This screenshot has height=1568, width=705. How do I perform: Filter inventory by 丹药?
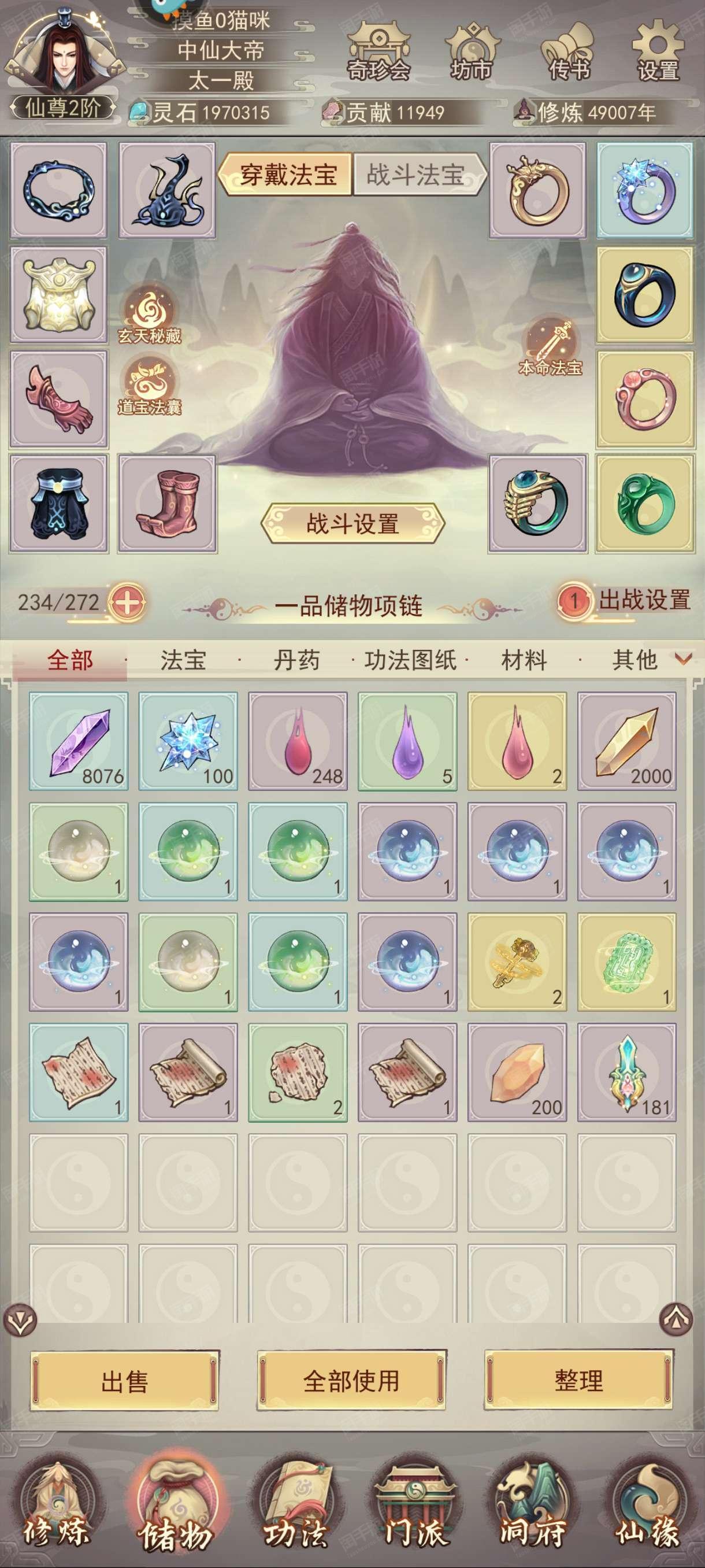coord(296,660)
